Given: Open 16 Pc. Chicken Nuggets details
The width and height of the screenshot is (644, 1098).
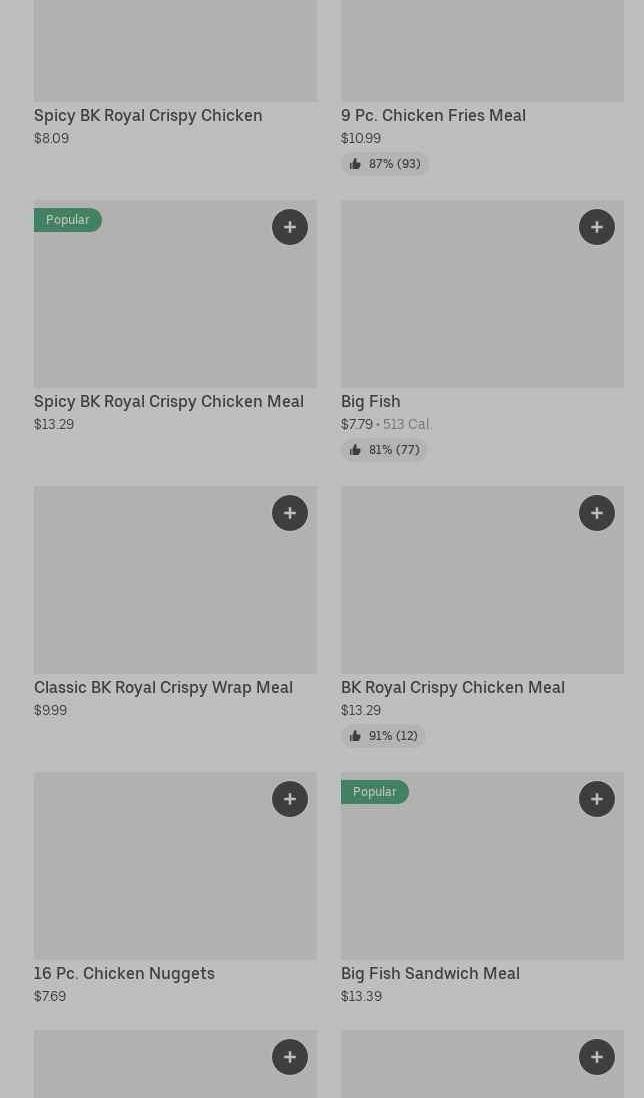Looking at the screenshot, I should tap(124, 973).
